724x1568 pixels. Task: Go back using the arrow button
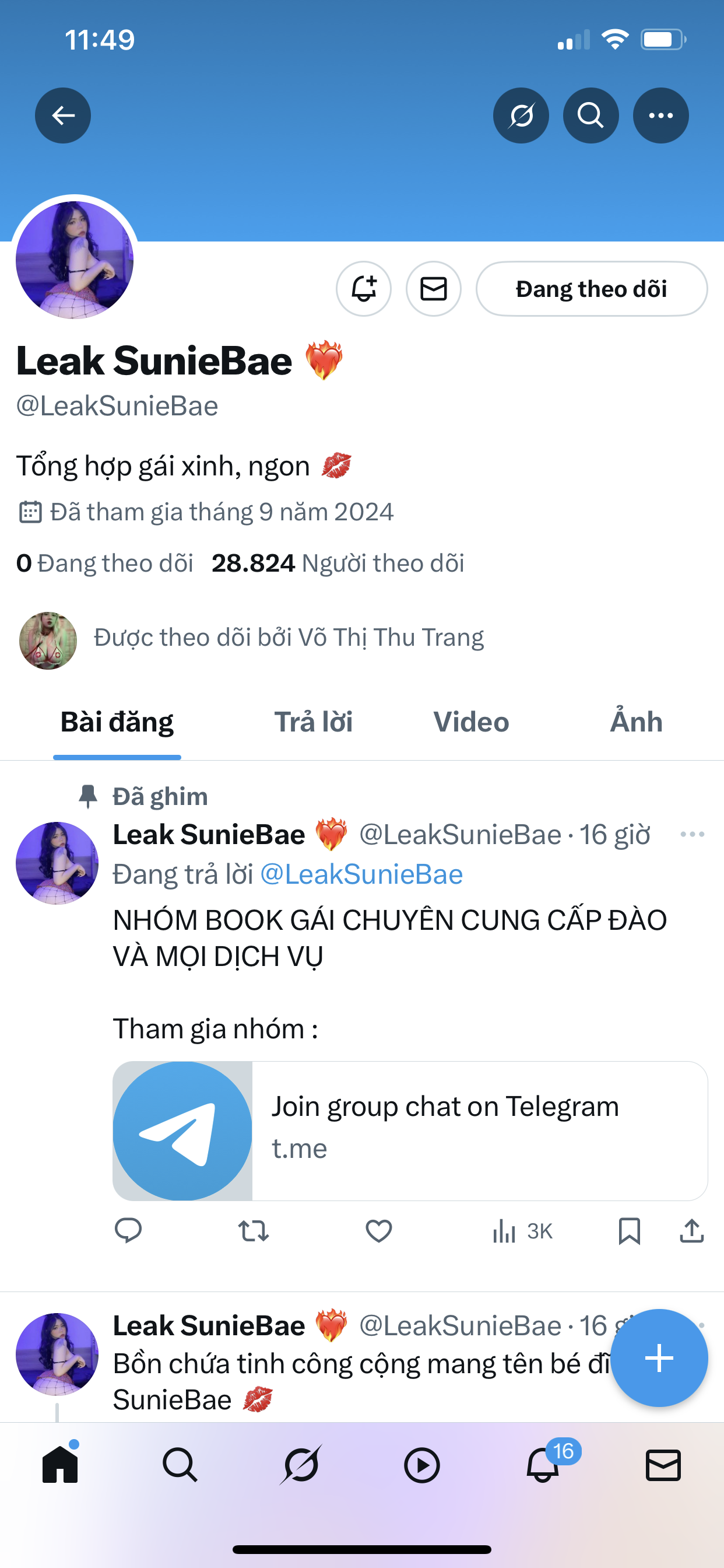tap(63, 115)
